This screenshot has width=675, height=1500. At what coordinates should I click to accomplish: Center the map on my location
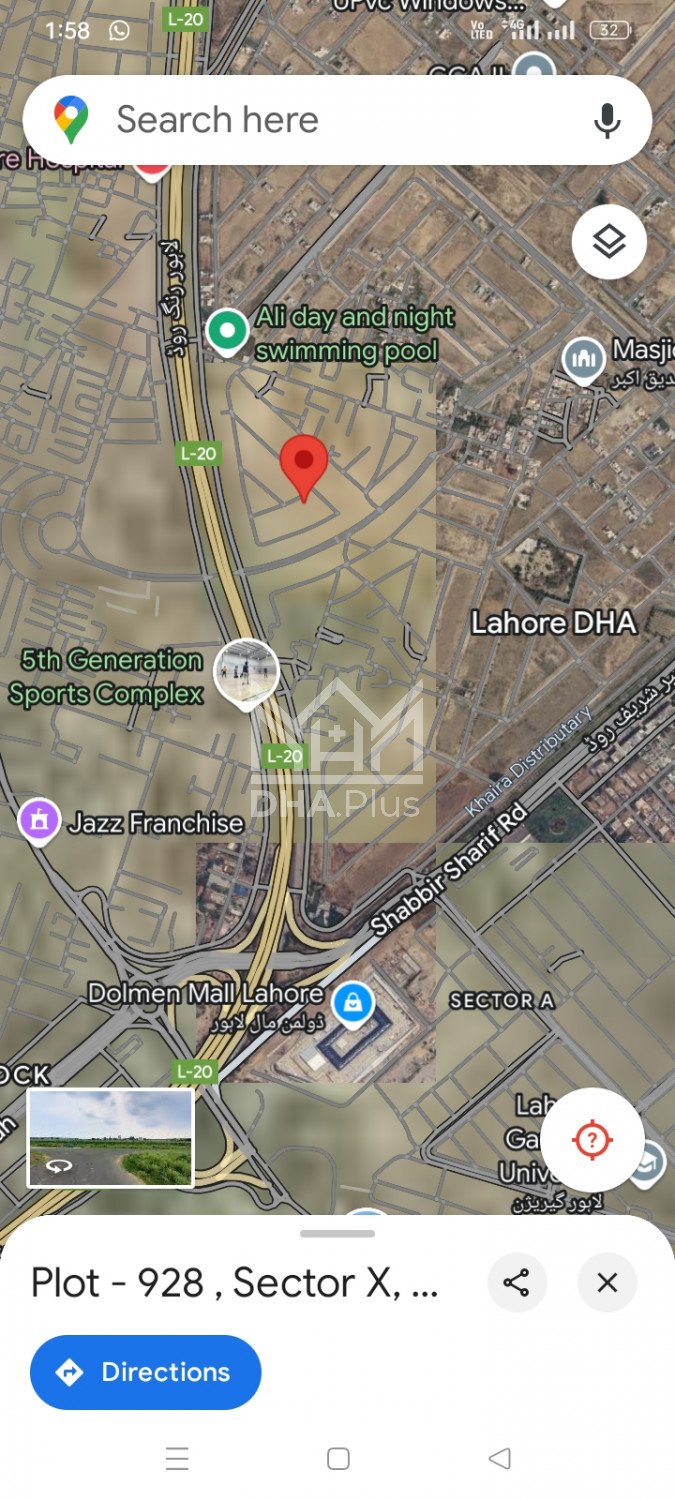[592, 1139]
